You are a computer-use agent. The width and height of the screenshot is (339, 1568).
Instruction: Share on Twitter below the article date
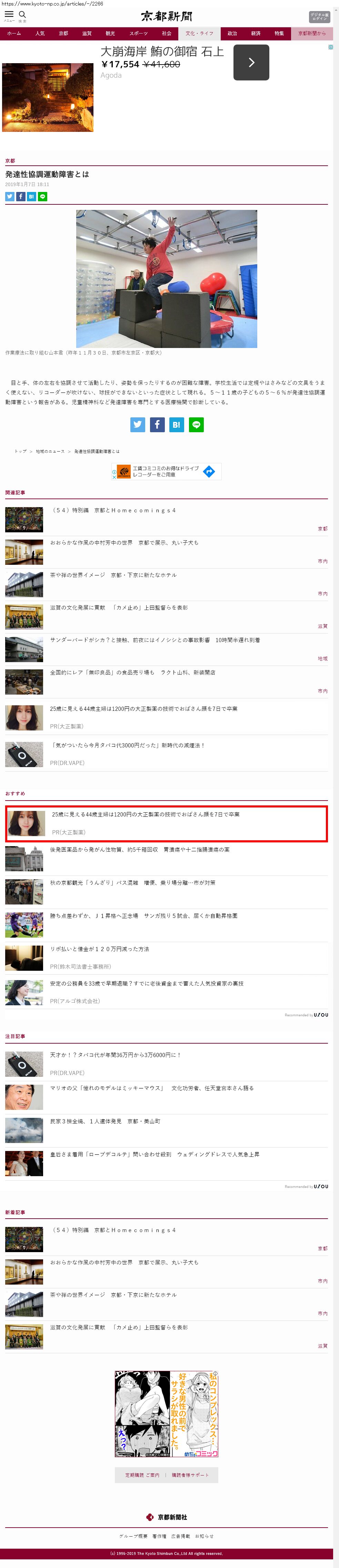10,197
